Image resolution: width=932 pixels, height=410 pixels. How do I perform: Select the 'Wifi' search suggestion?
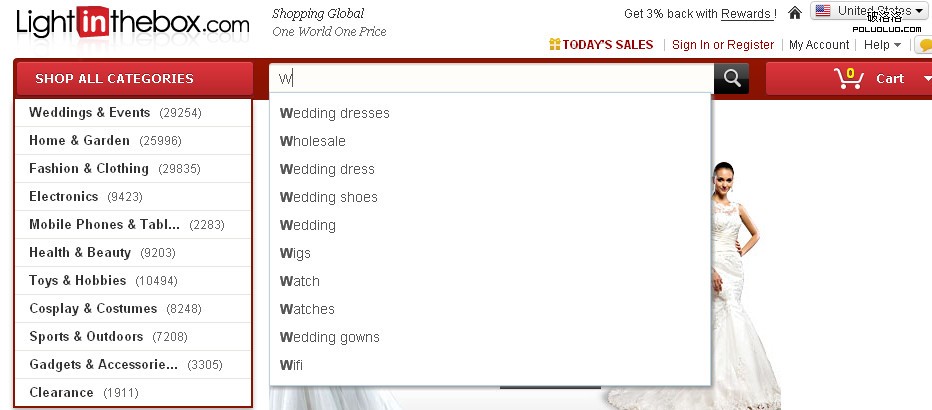292,365
